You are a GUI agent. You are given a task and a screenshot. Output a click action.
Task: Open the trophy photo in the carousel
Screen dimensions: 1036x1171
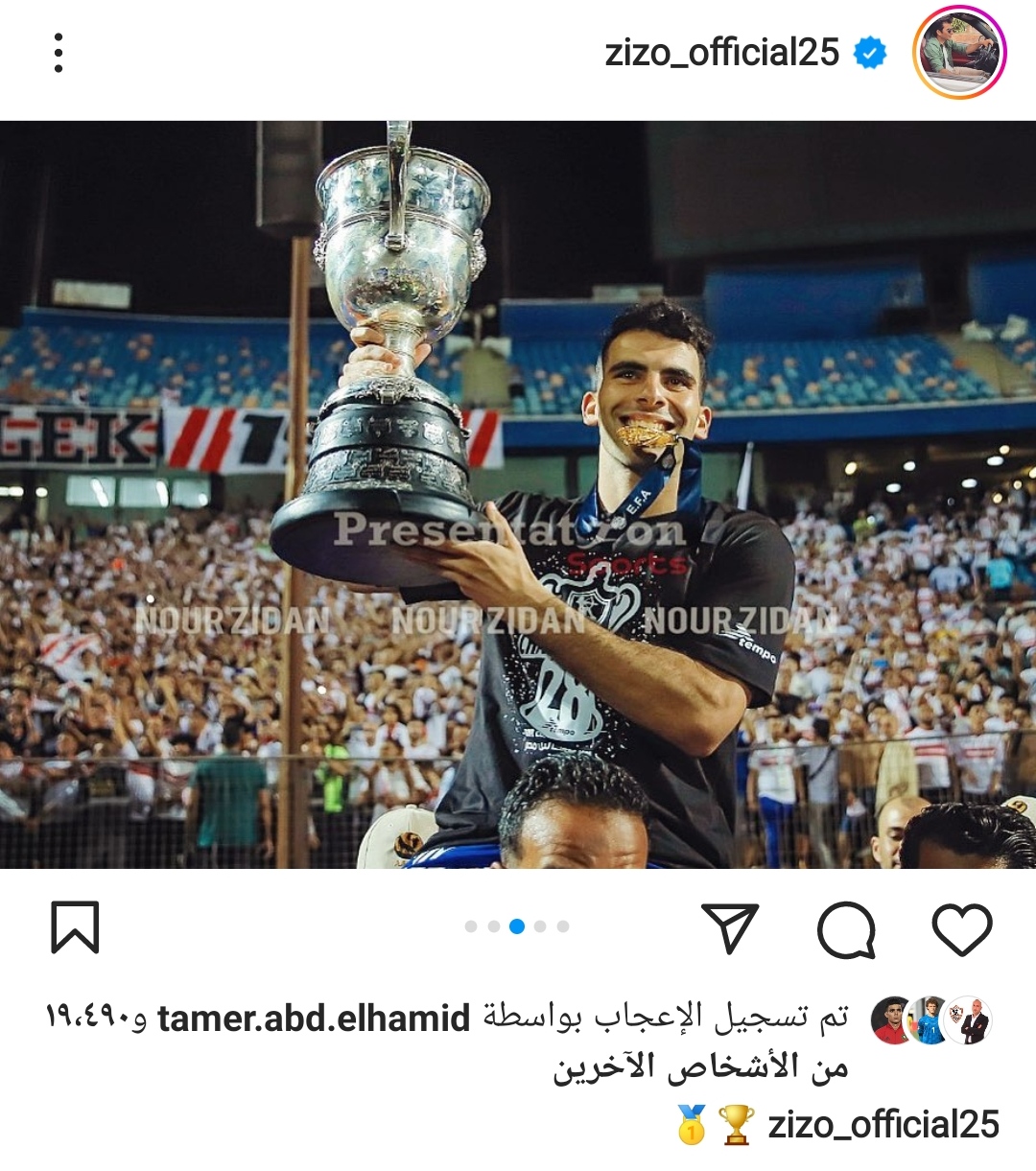click(518, 494)
